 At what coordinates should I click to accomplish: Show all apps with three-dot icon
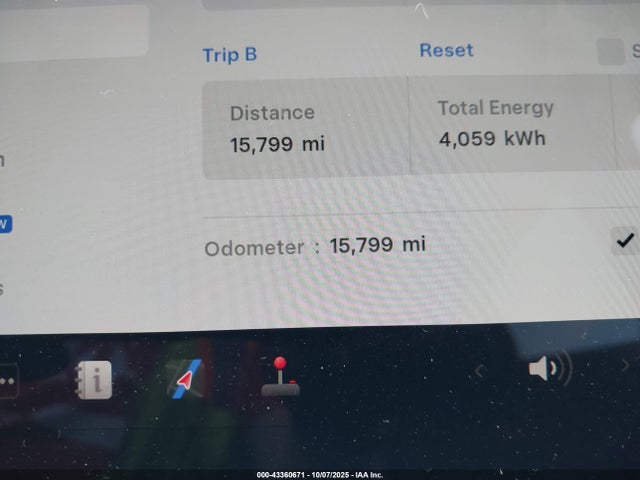point(7,381)
